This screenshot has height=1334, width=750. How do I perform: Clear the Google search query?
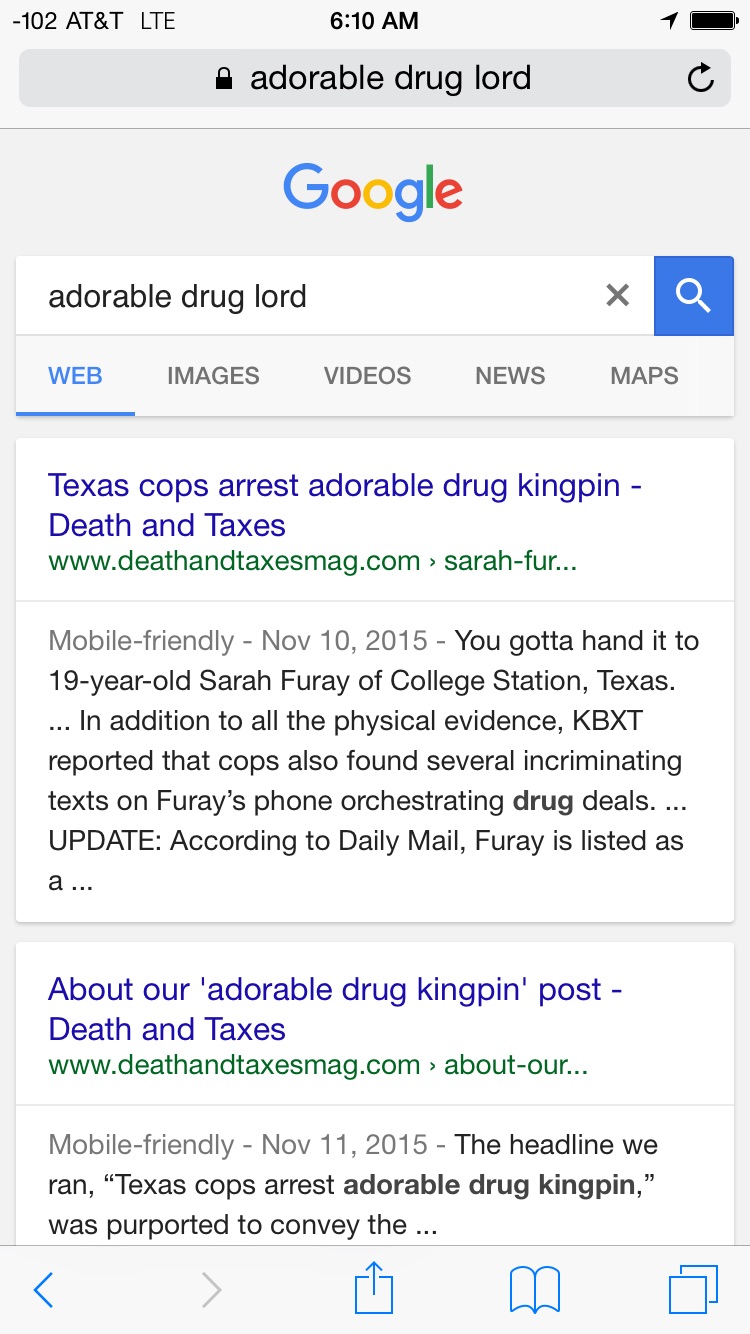tap(618, 295)
